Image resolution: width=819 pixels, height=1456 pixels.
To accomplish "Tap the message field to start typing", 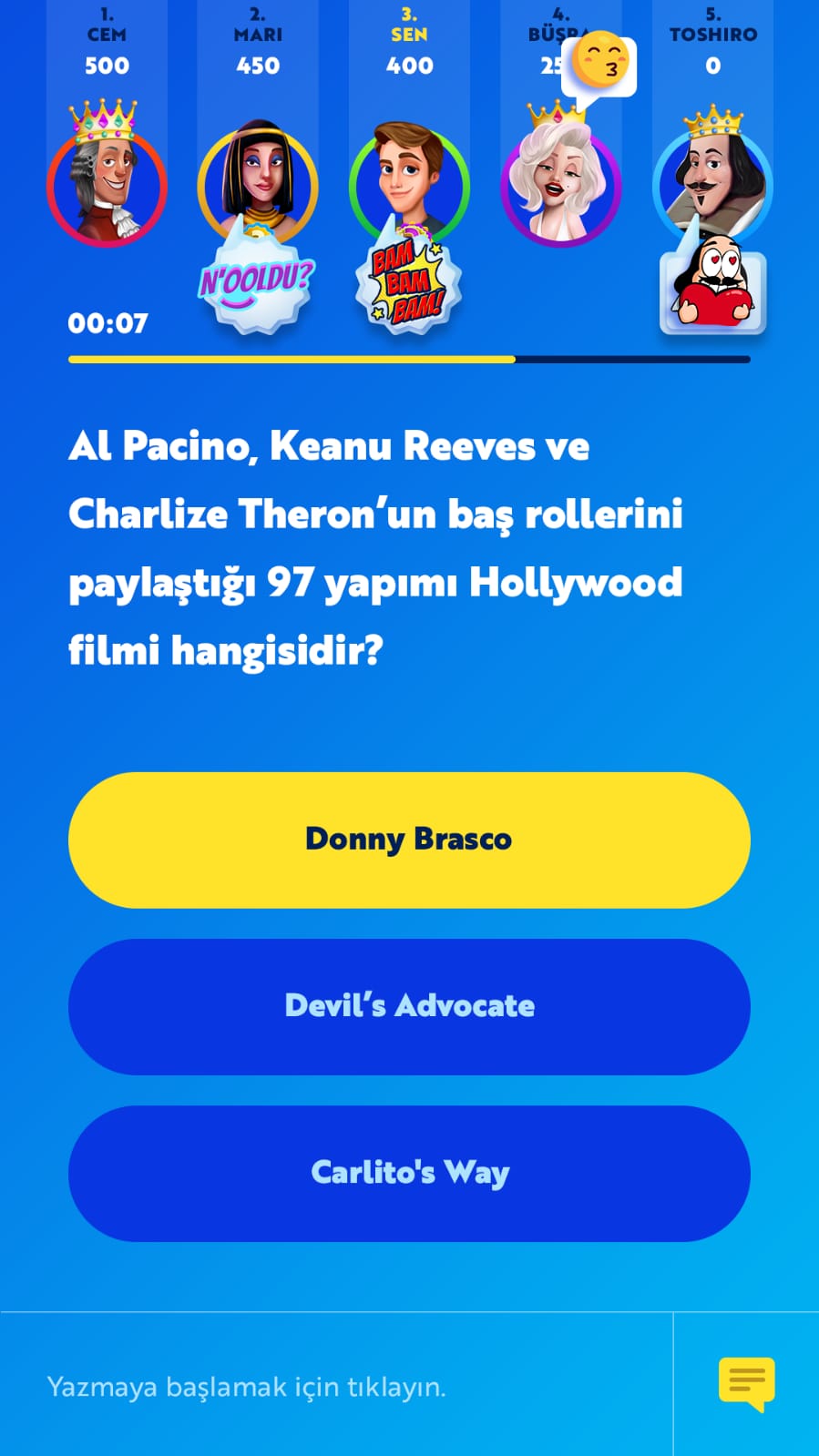I will pyautogui.click(x=337, y=1387).
